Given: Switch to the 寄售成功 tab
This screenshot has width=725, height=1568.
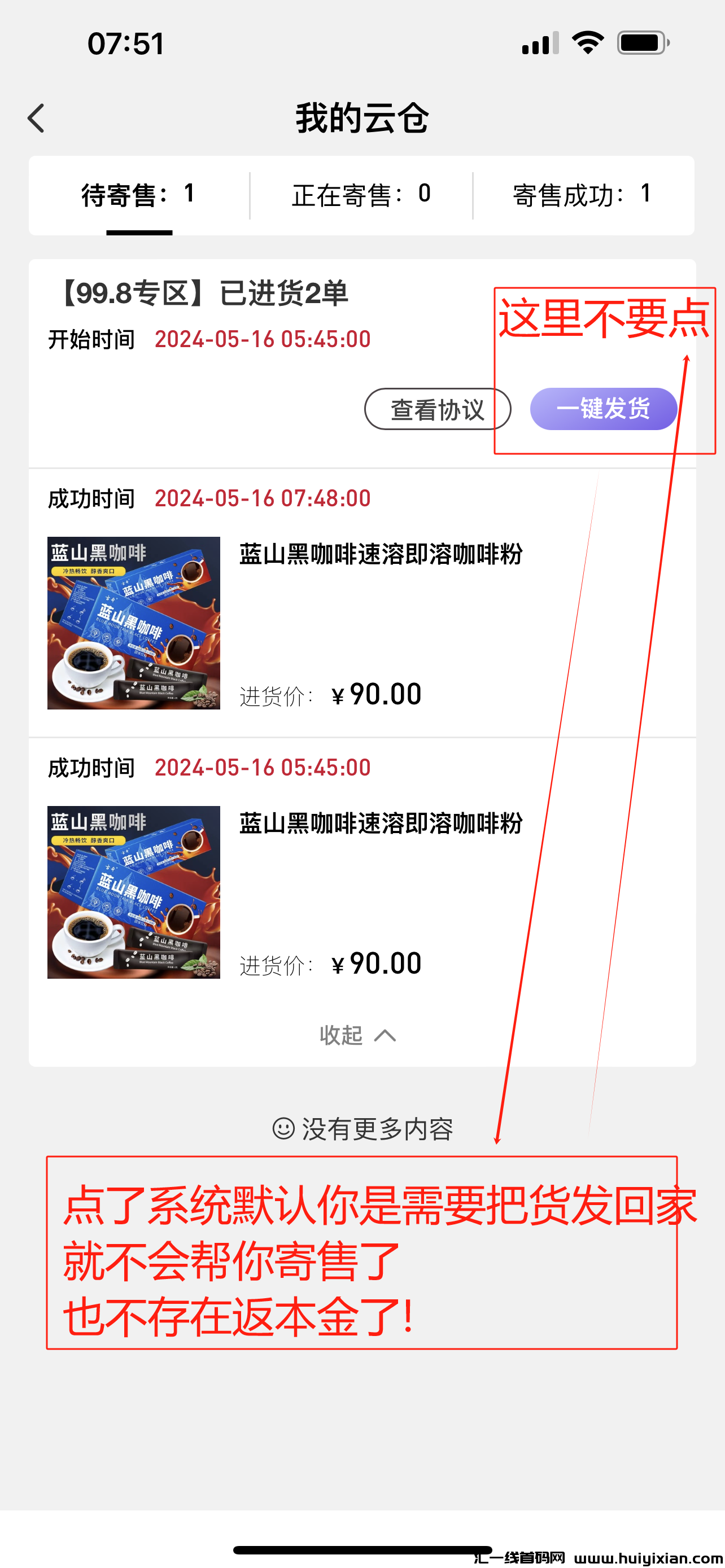Looking at the screenshot, I should 582,195.
